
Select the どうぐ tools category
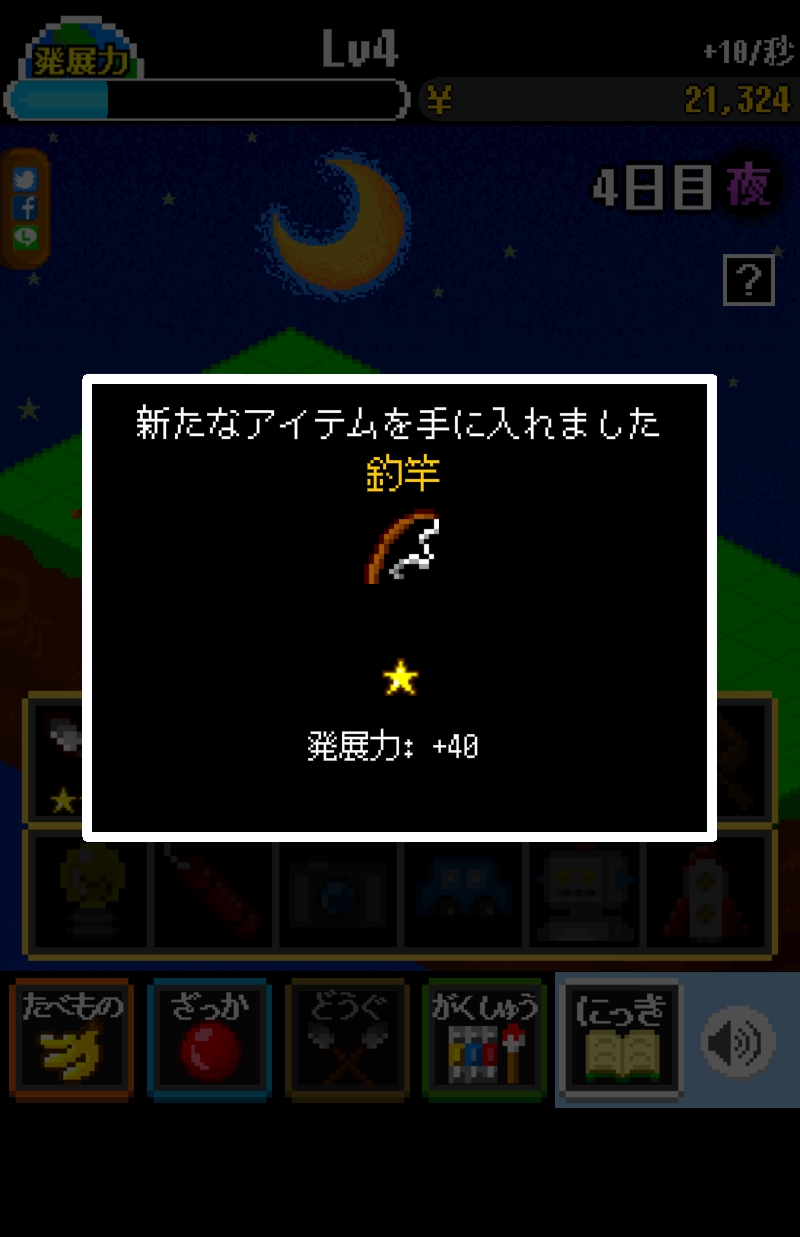(x=347, y=1040)
